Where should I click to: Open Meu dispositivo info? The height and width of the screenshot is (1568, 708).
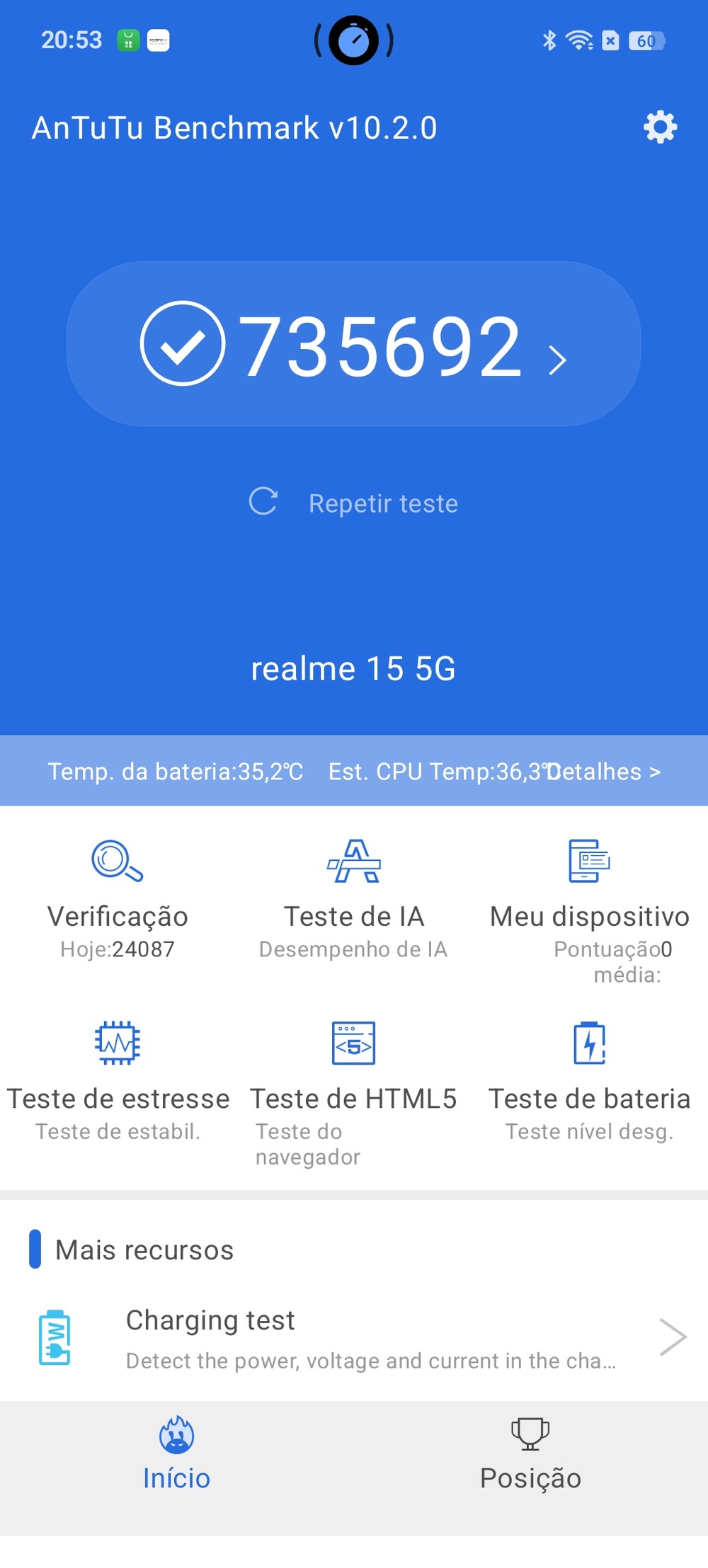[589, 898]
